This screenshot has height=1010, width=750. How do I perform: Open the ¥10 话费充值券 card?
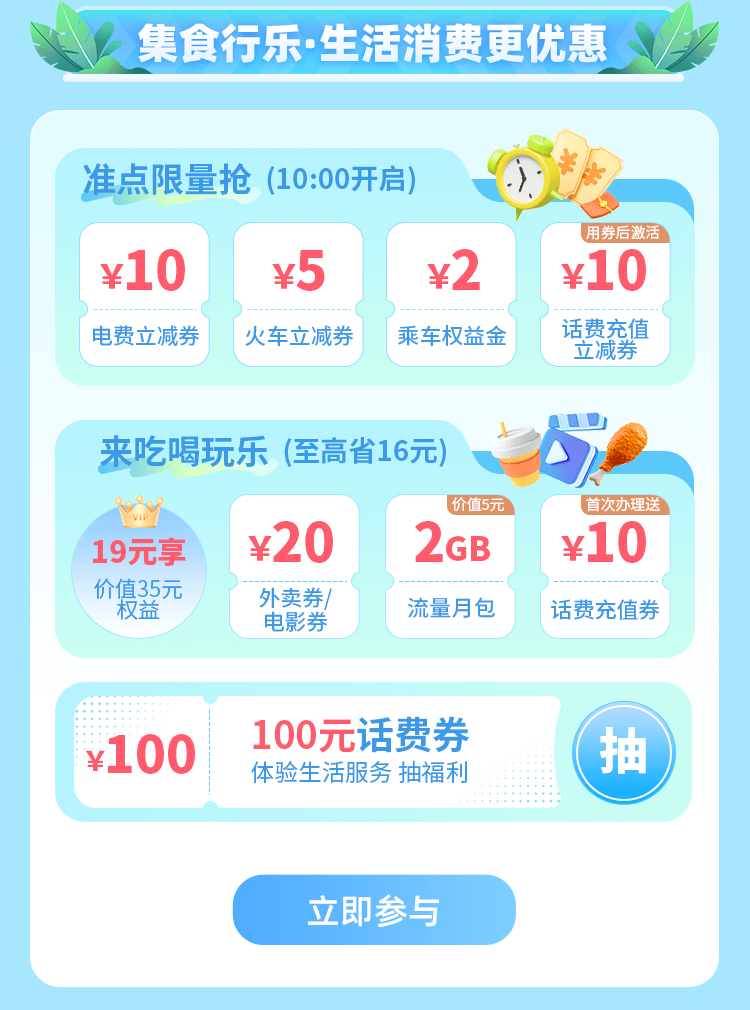[605, 566]
